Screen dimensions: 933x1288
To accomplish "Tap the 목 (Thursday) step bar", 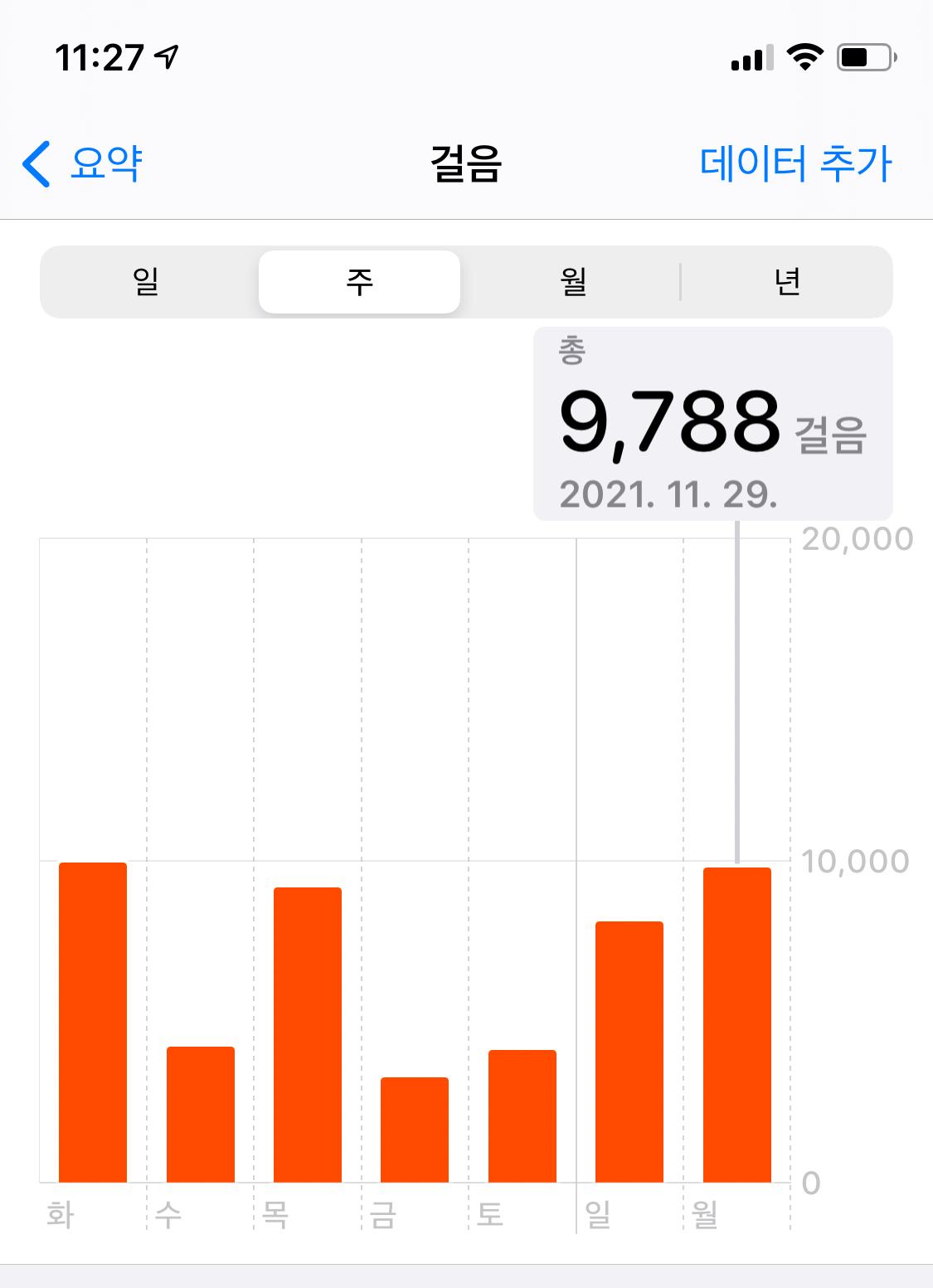I will click(308, 1034).
